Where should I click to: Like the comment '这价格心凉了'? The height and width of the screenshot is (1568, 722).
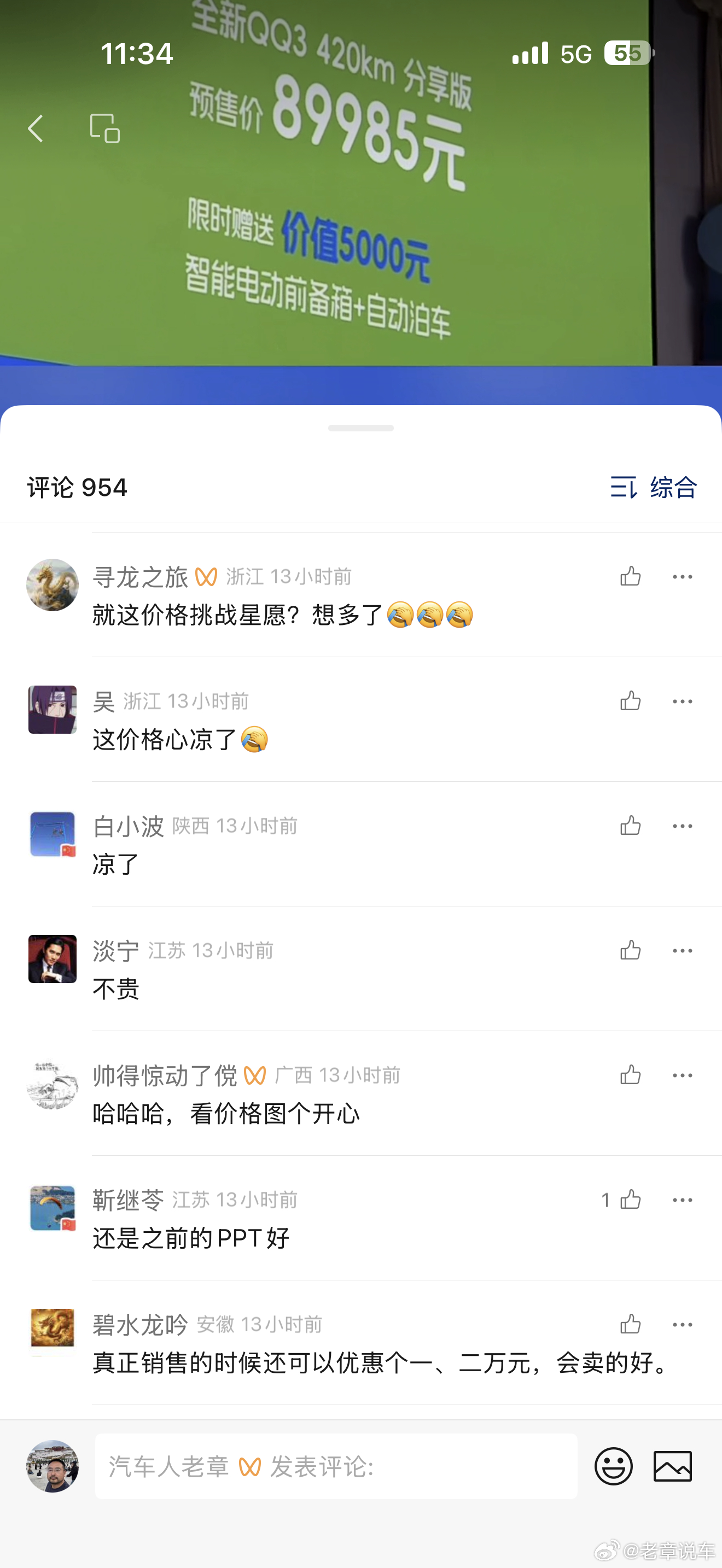(x=631, y=700)
